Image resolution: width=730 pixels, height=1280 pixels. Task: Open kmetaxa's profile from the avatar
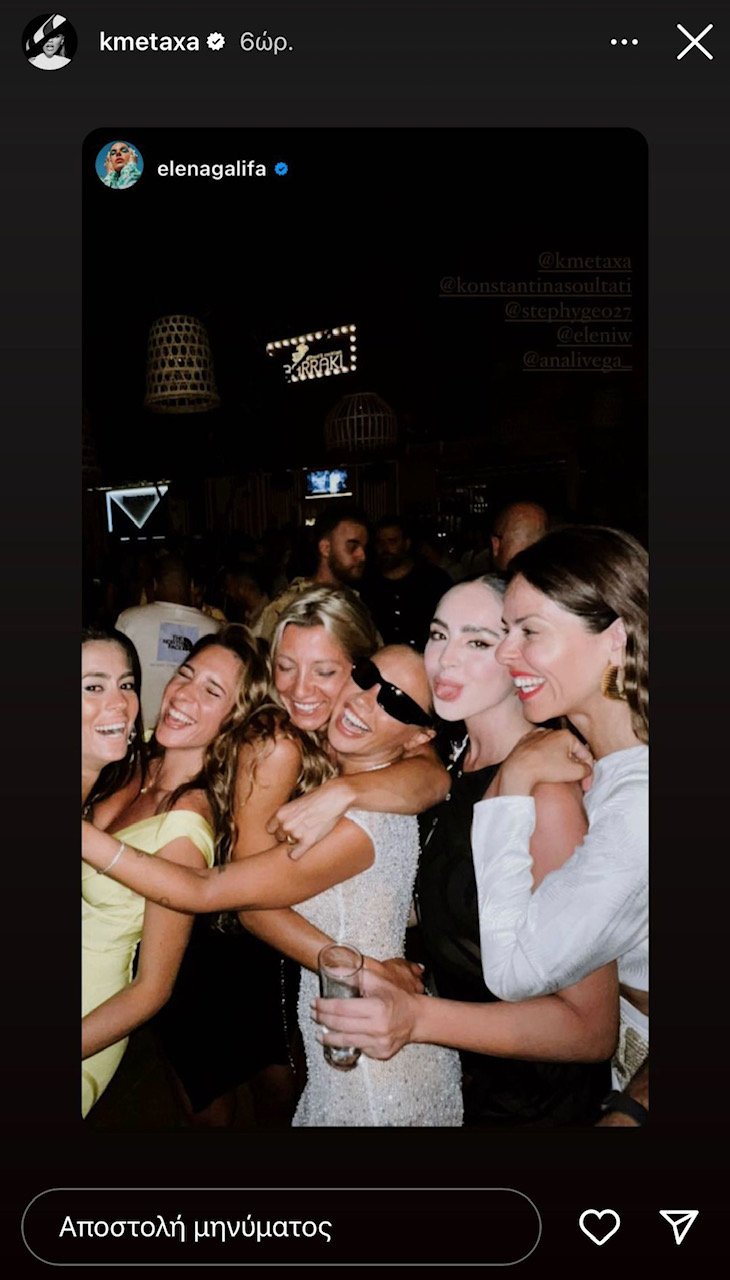[50, 42]
